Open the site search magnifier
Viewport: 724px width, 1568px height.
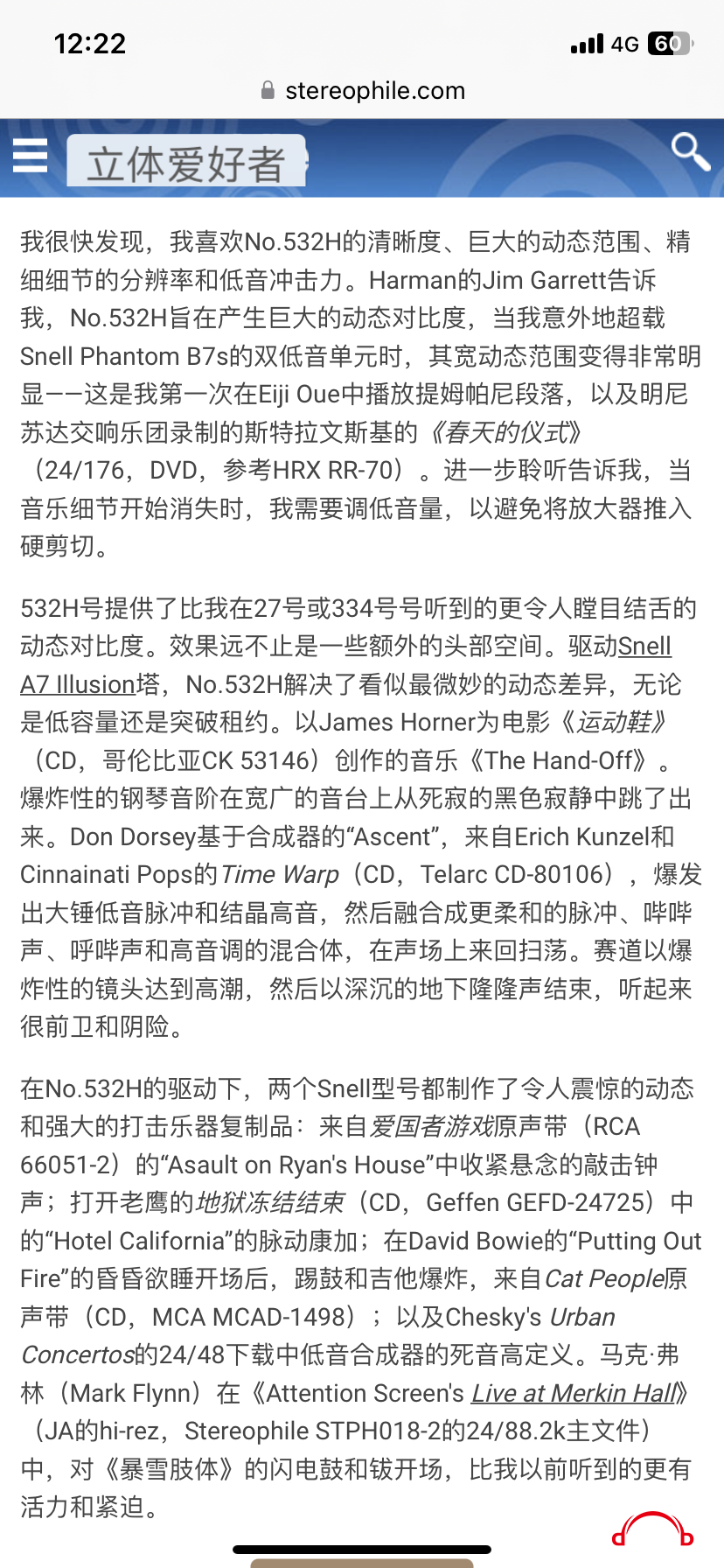click(690, 152)
